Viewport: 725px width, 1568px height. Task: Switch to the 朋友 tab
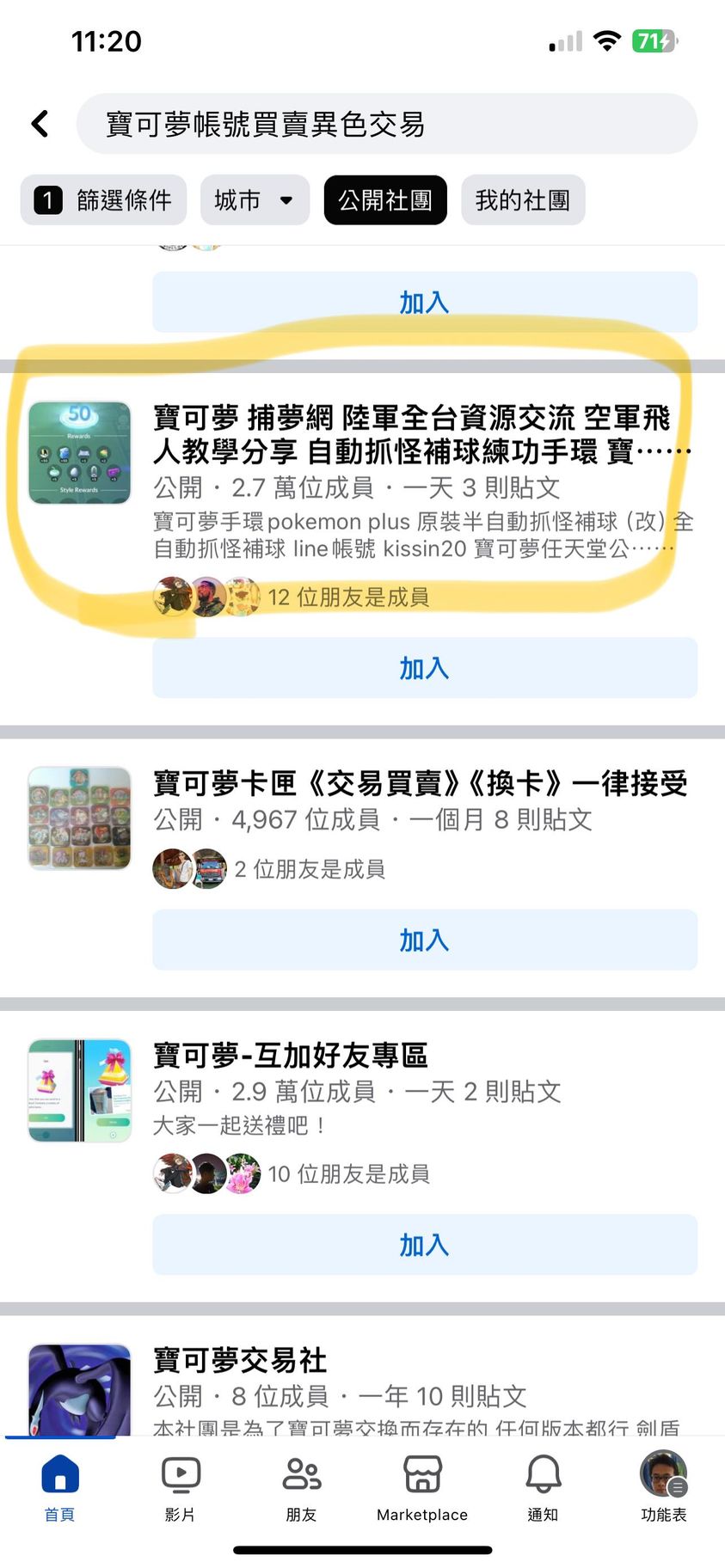point(301,1487)
